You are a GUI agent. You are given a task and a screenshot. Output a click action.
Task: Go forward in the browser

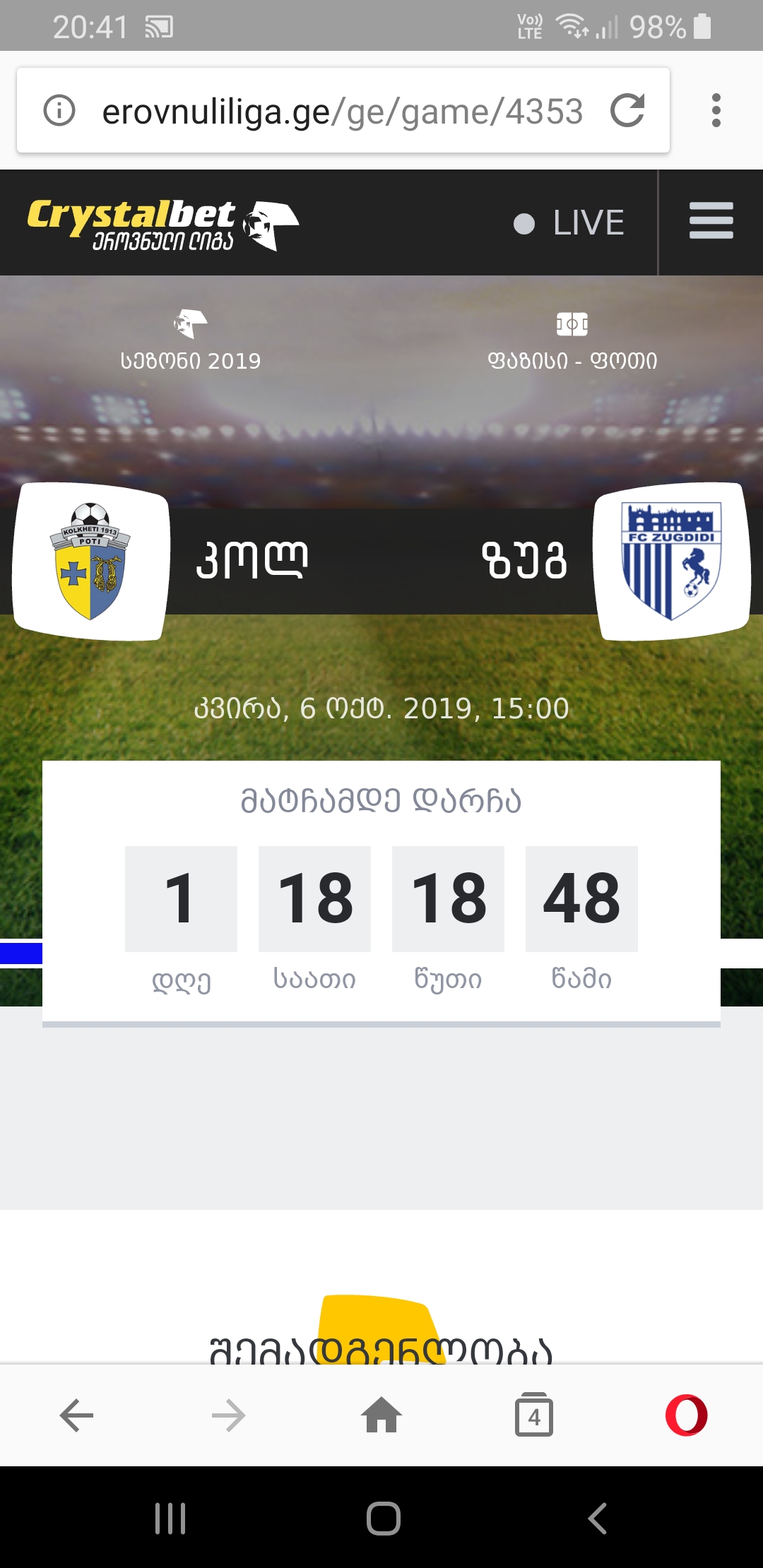228,1415
